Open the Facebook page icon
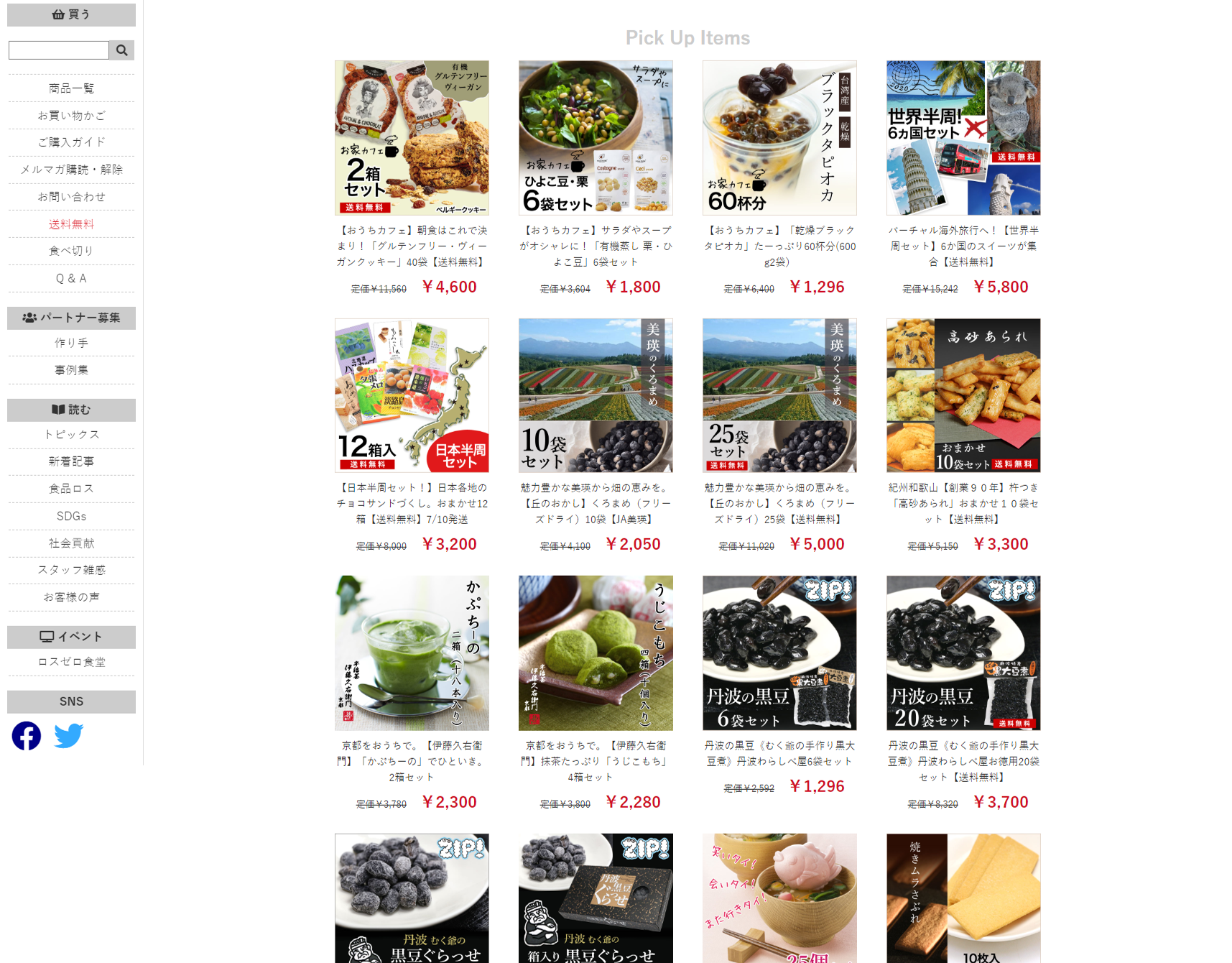 tap(27, 736)
